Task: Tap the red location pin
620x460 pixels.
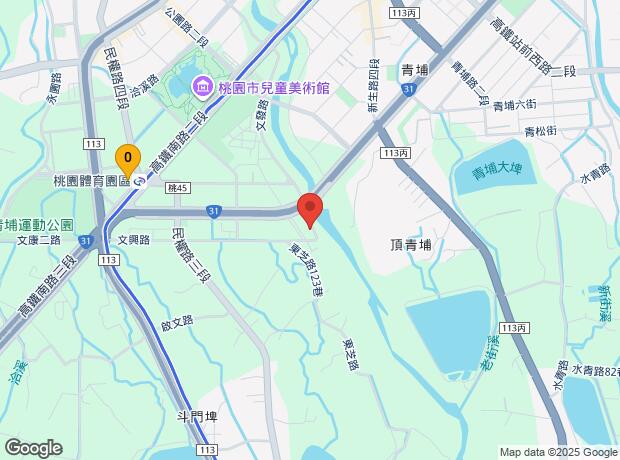Action: 310,209
